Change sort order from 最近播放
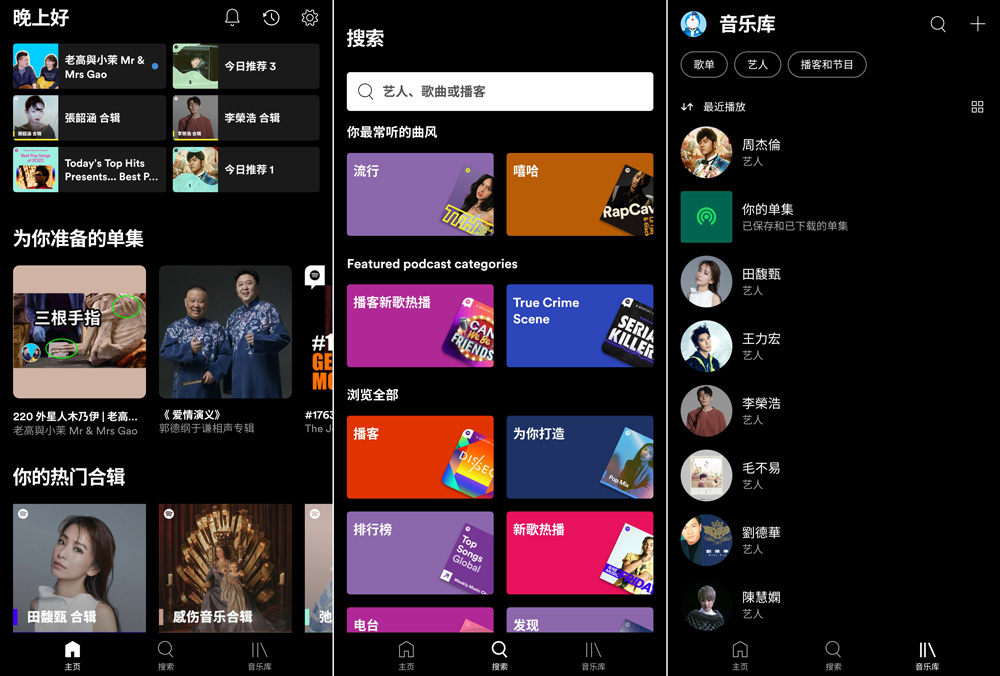 pos(714,107)
